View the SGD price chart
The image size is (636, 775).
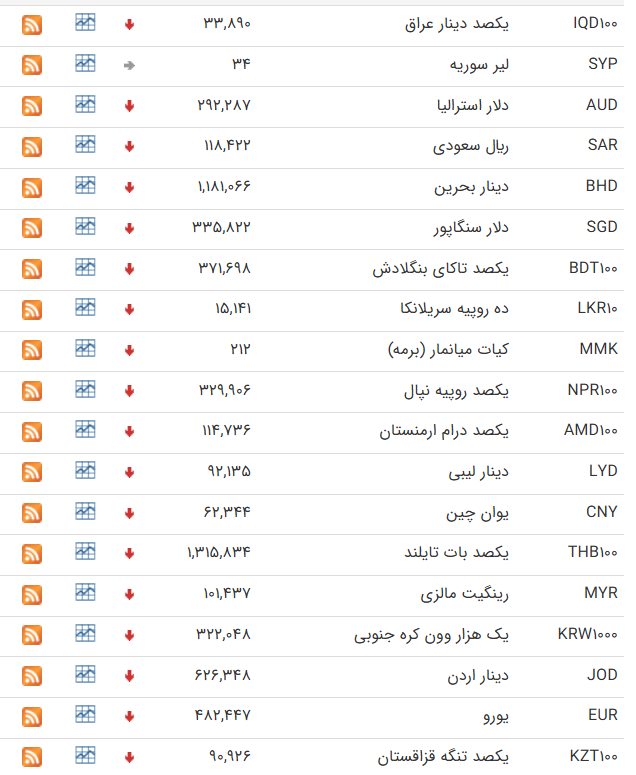tap(86, 225)
